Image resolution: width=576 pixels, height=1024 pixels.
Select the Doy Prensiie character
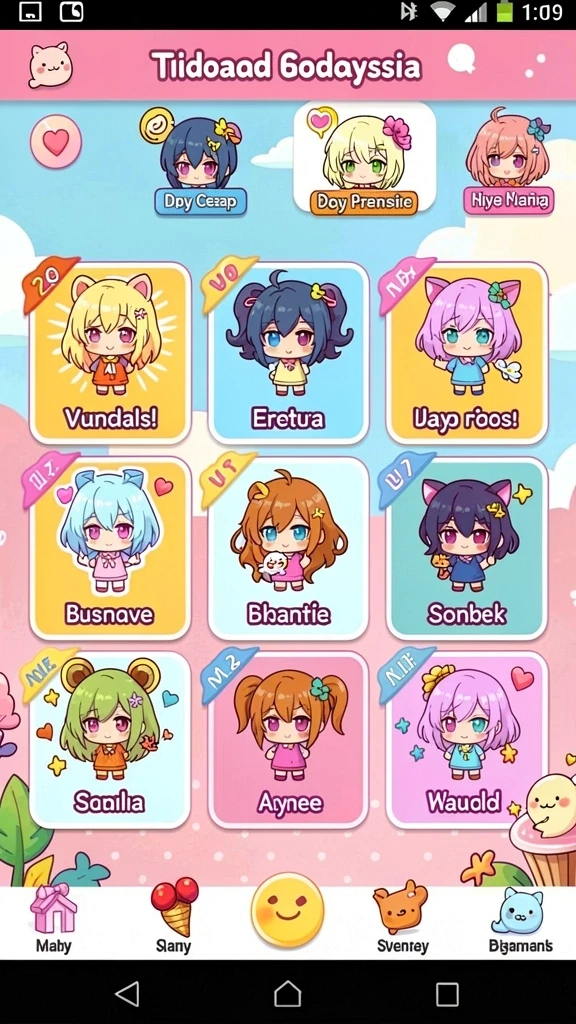[x=364, y=157]
